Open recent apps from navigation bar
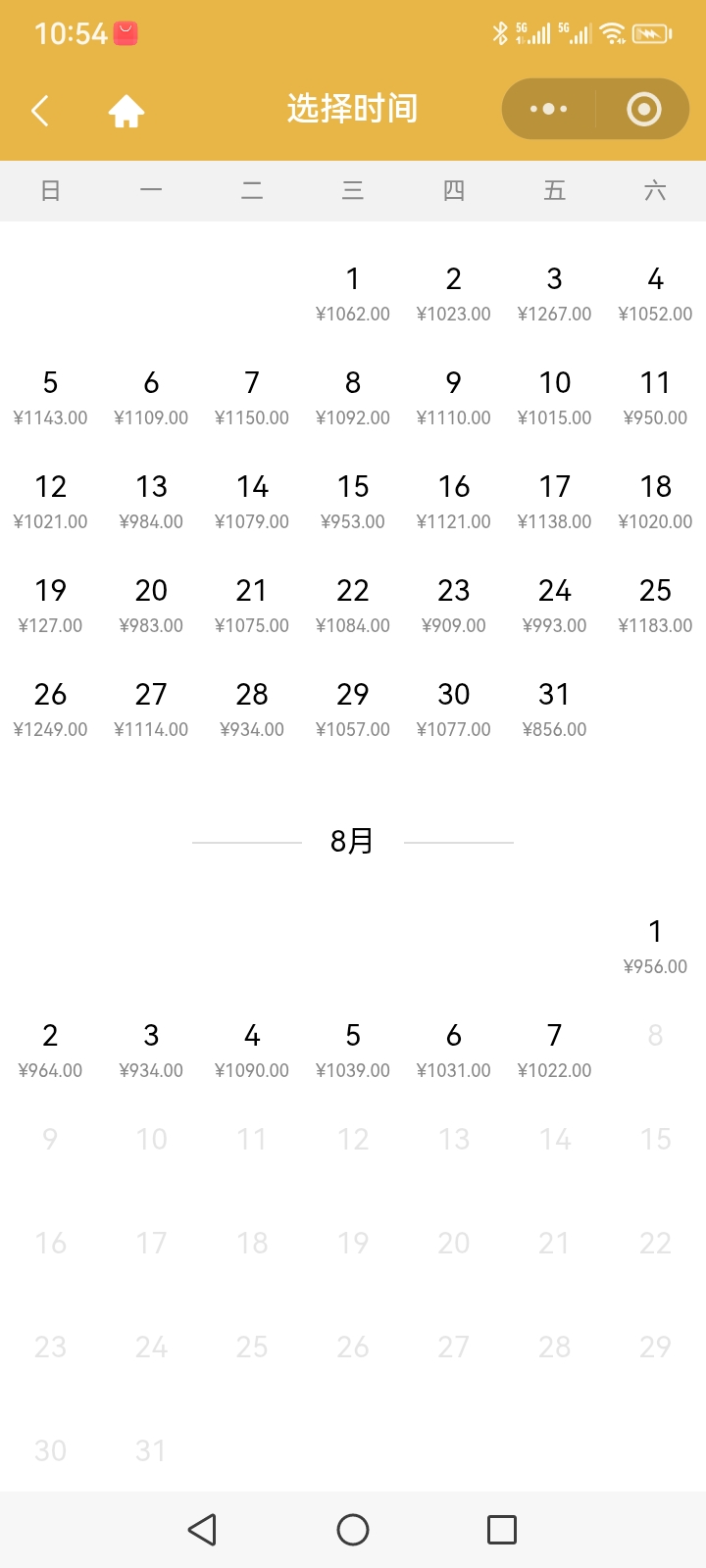706x1568 pixels. [502, 1530]
